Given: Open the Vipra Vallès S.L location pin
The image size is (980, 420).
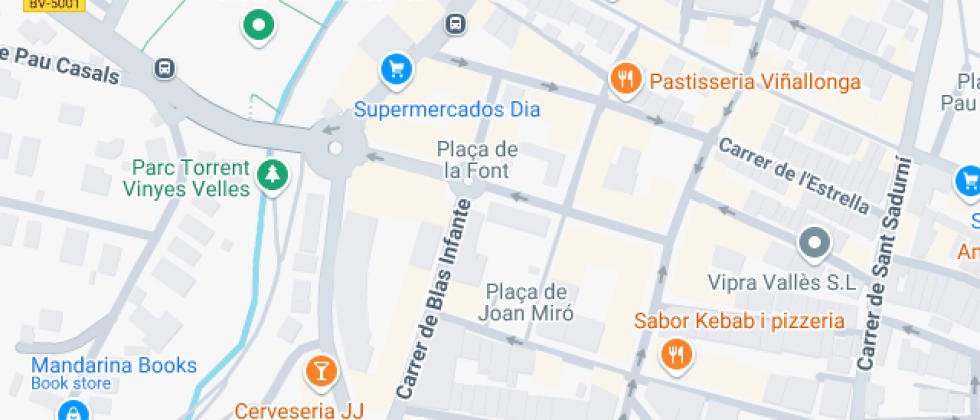Looking at the screenshot, I should pos(815,244).
